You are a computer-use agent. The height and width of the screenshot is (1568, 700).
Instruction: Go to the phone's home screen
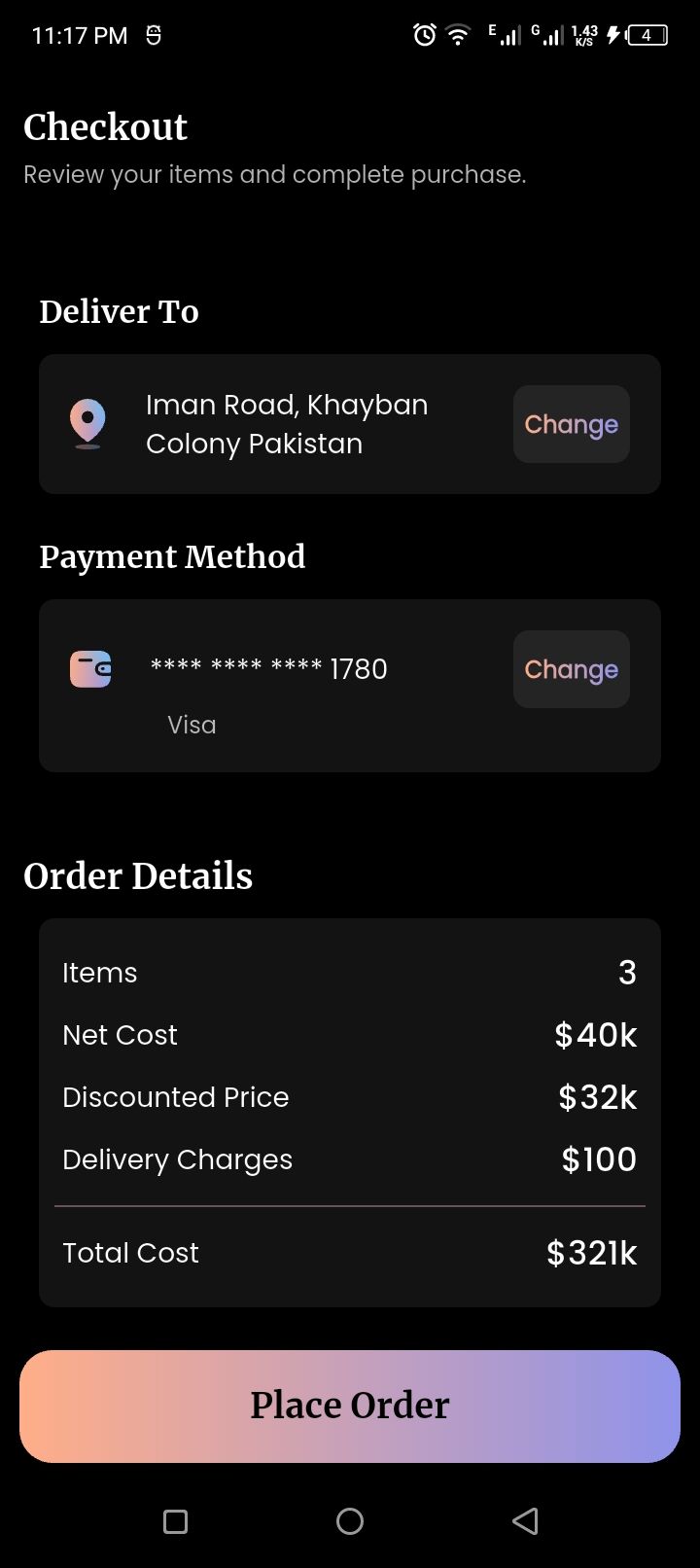(x=350, y=1521)
